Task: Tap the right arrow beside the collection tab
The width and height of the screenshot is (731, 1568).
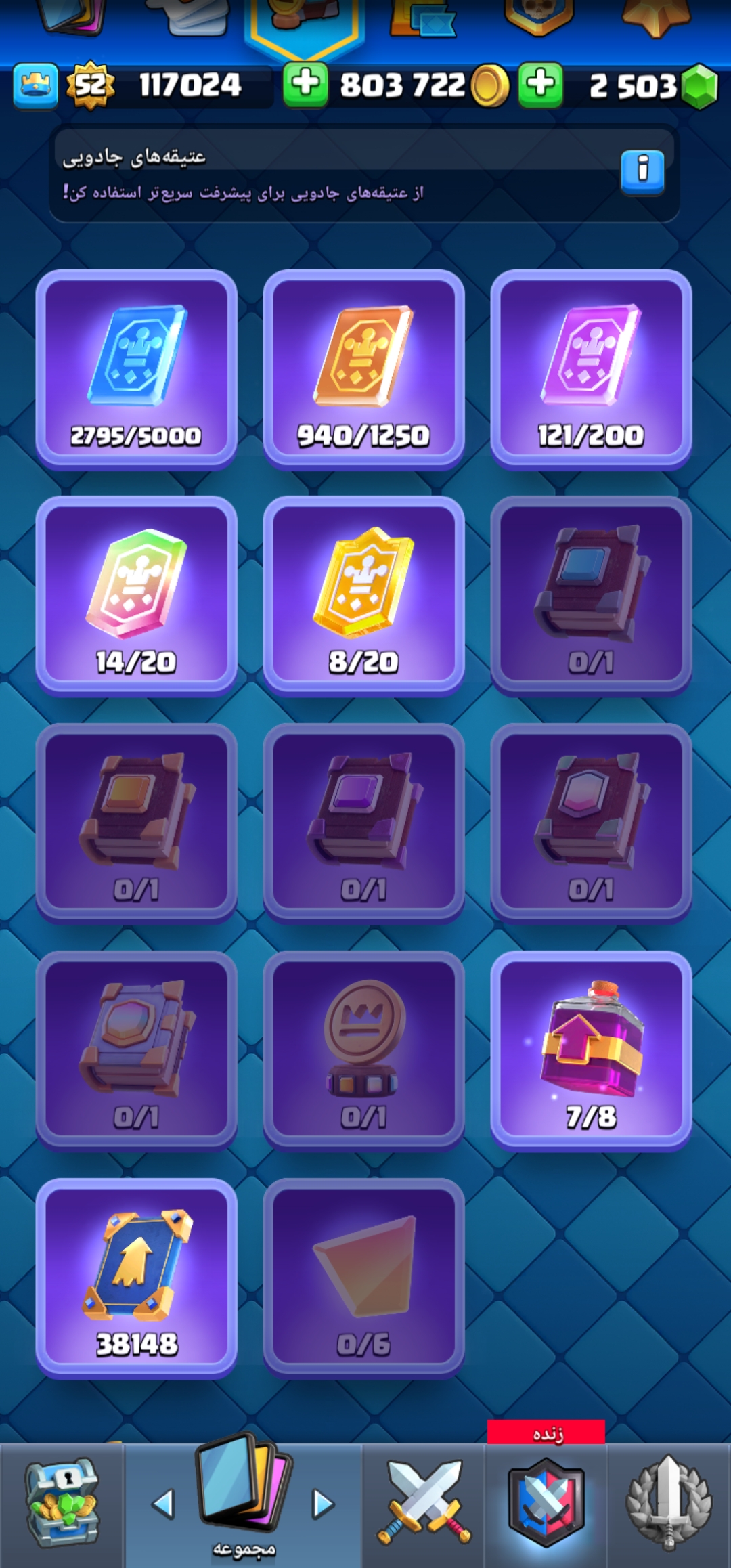Action: click(323, 1504)
